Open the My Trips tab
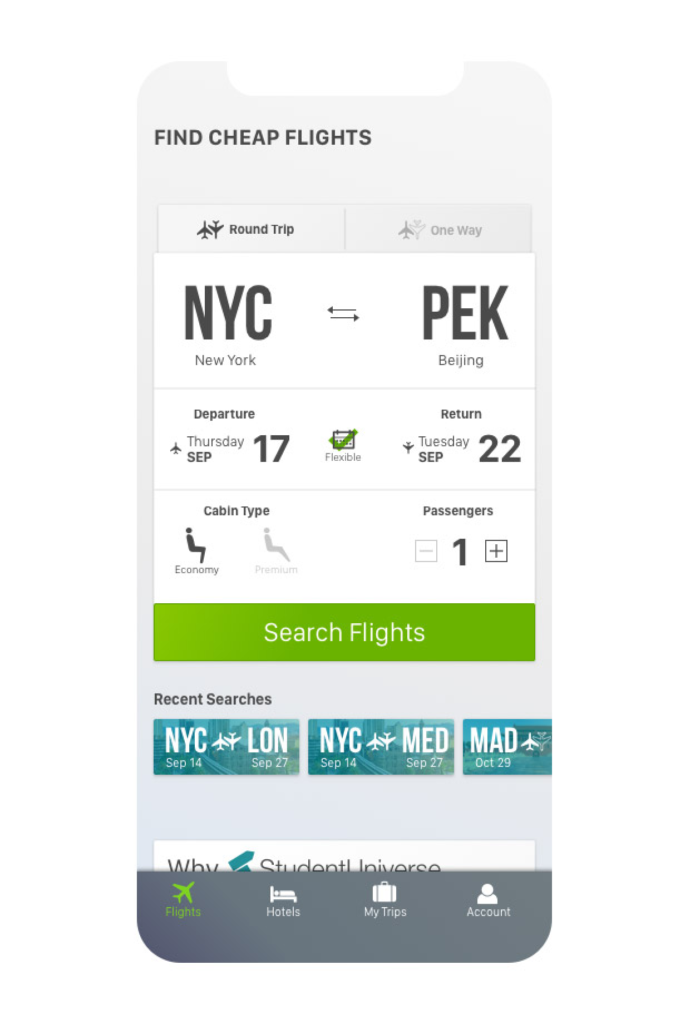Image resolution: width=690 pixels, height=1024 pixels. [x=385, y=900]
